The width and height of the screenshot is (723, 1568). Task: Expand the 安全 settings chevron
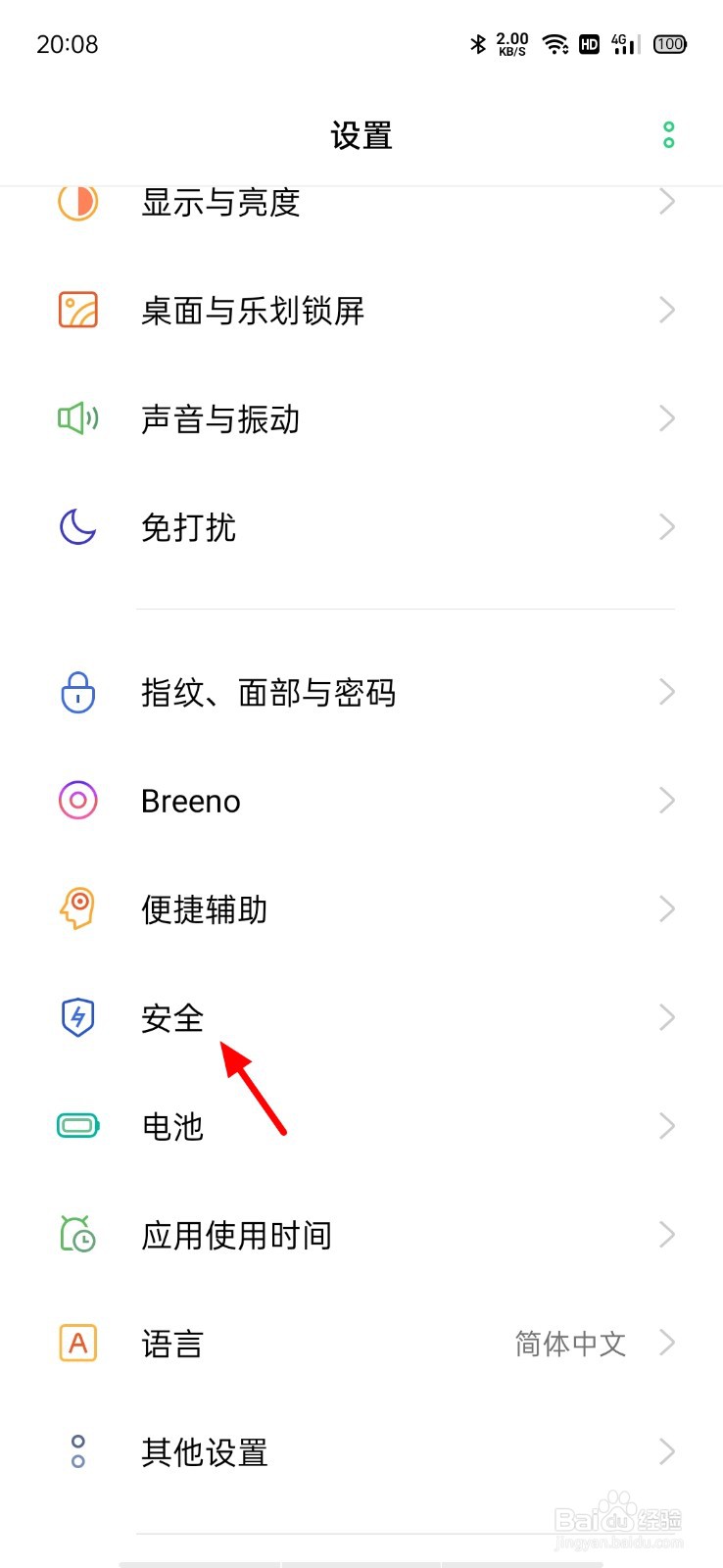click(667, 1017)
